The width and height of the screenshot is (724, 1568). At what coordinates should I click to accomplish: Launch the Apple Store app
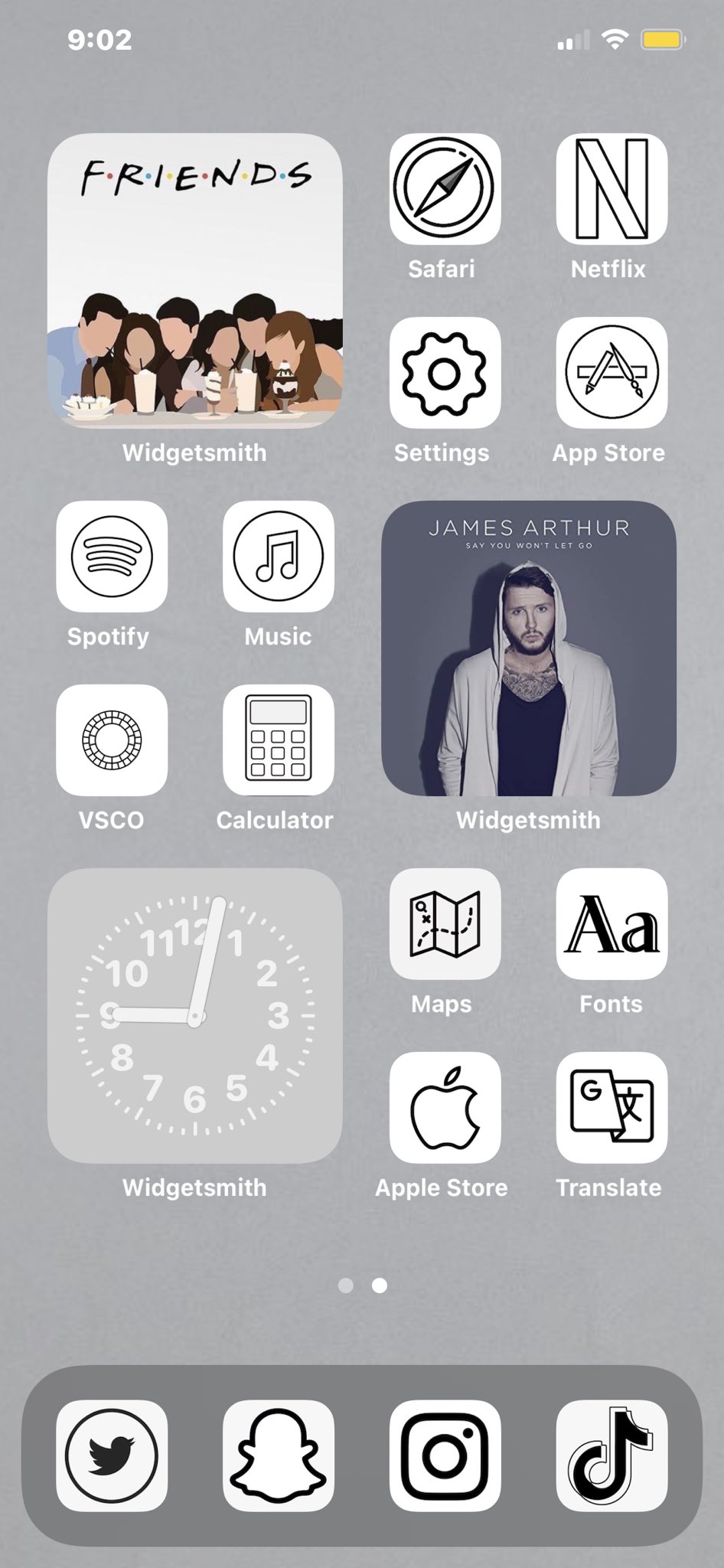(x=445, y=1108)
